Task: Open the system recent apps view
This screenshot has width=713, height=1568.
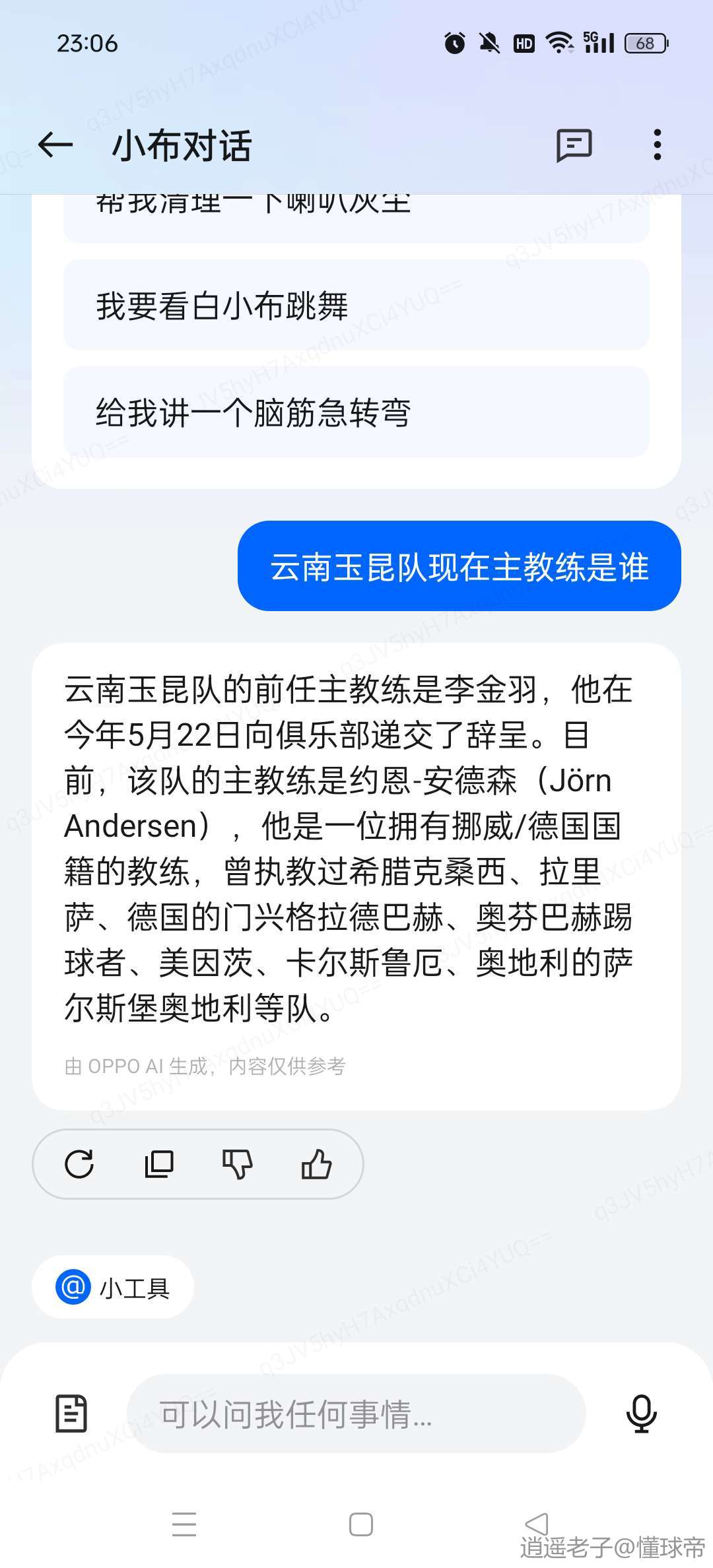Action: point(184,1524)
